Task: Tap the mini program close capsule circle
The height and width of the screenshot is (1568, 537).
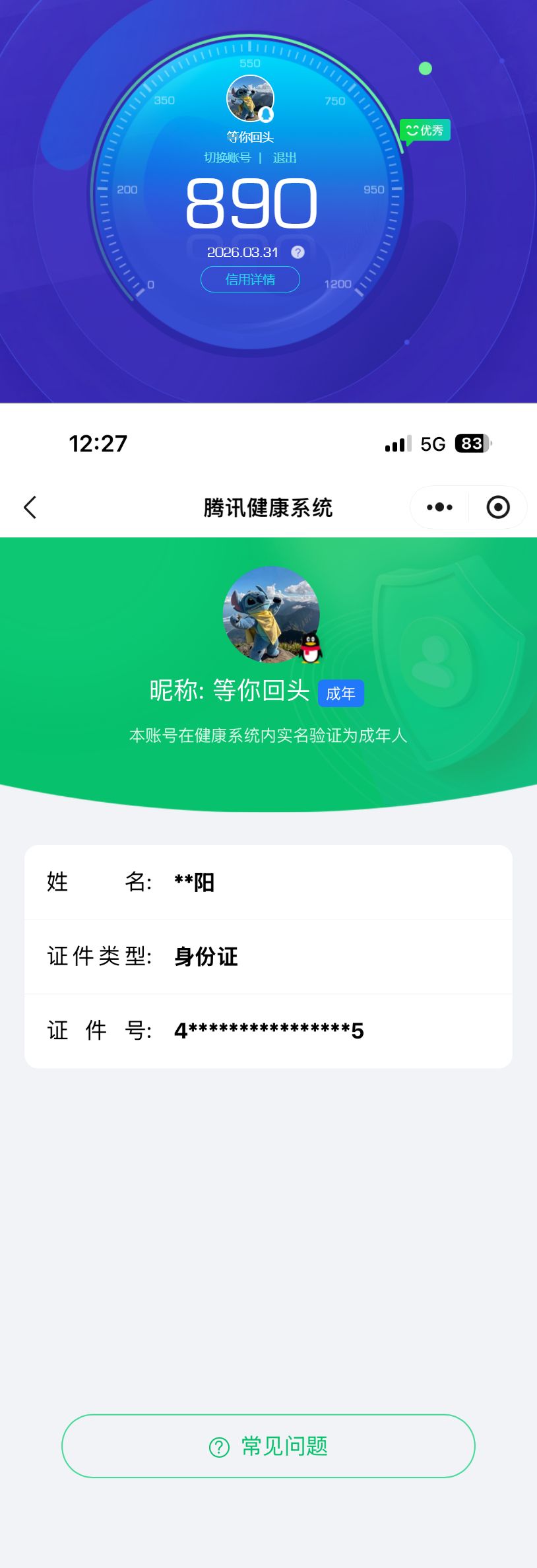Action: point(498,507)
